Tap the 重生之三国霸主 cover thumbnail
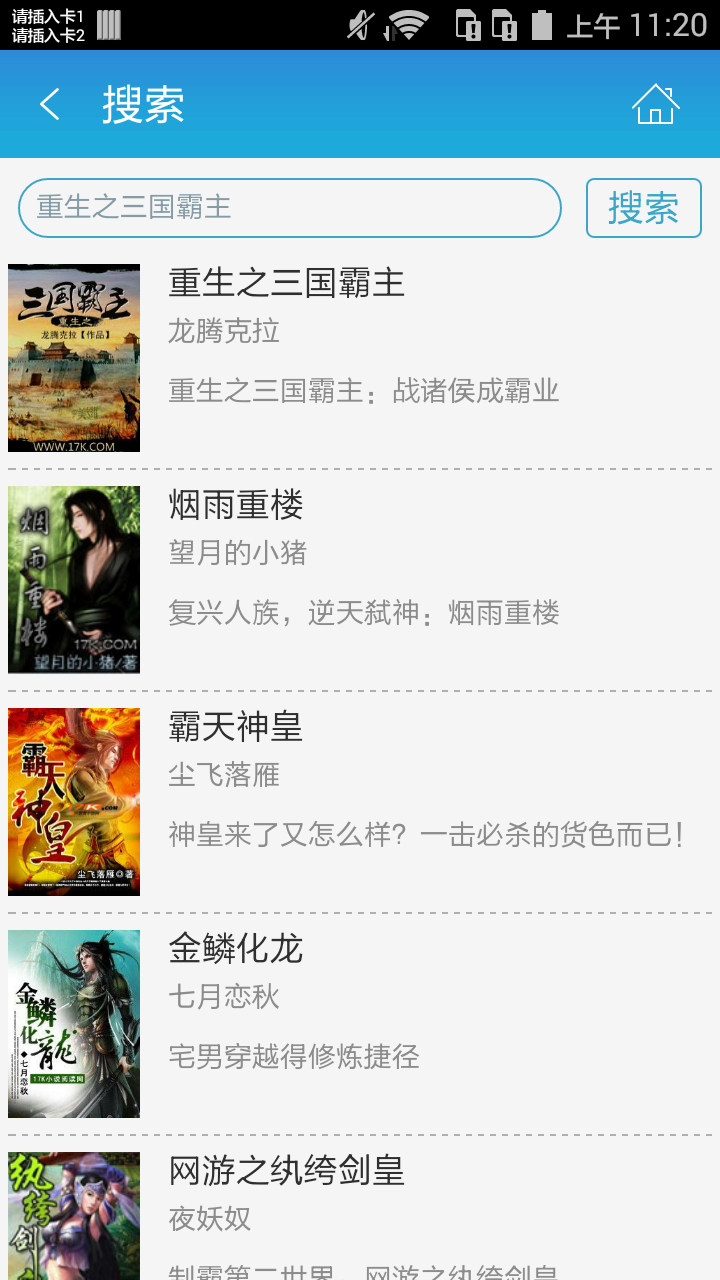Viewport: 720px width, 1280px height. pos(74,357)
